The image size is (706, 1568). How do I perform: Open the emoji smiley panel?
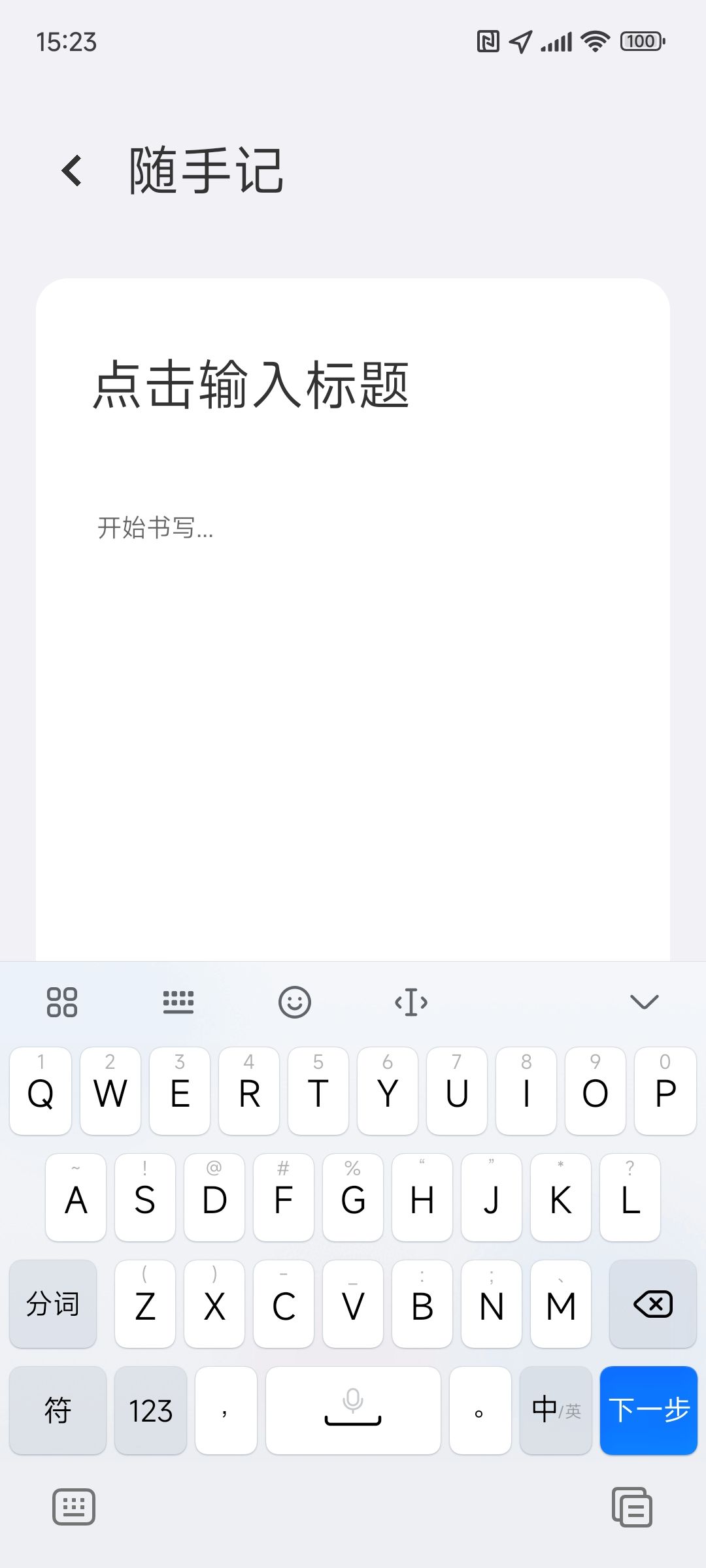point(295,1002)
